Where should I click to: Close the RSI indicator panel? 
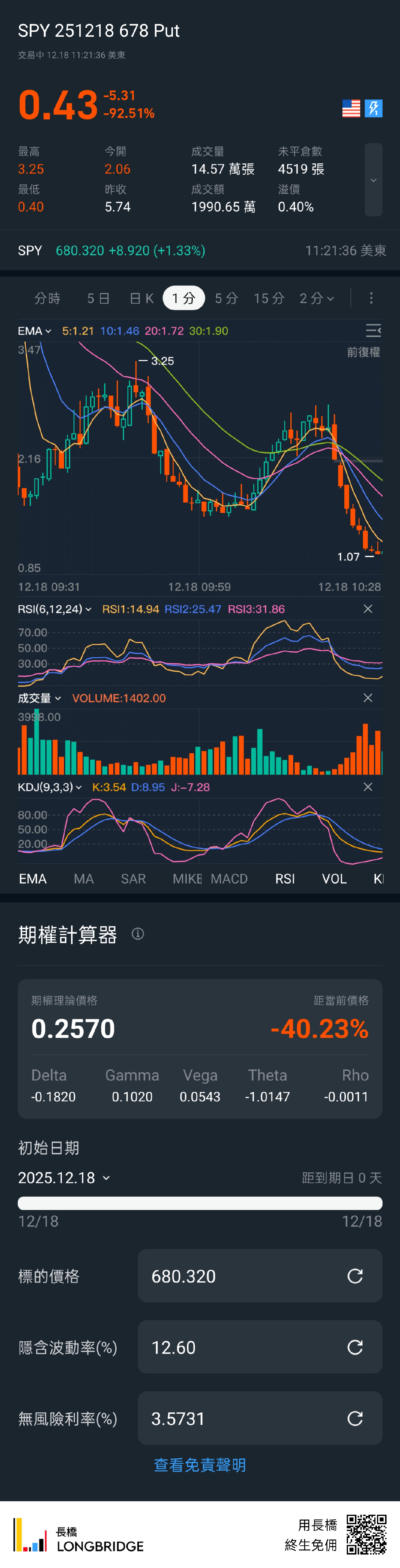tap(368, 609)
